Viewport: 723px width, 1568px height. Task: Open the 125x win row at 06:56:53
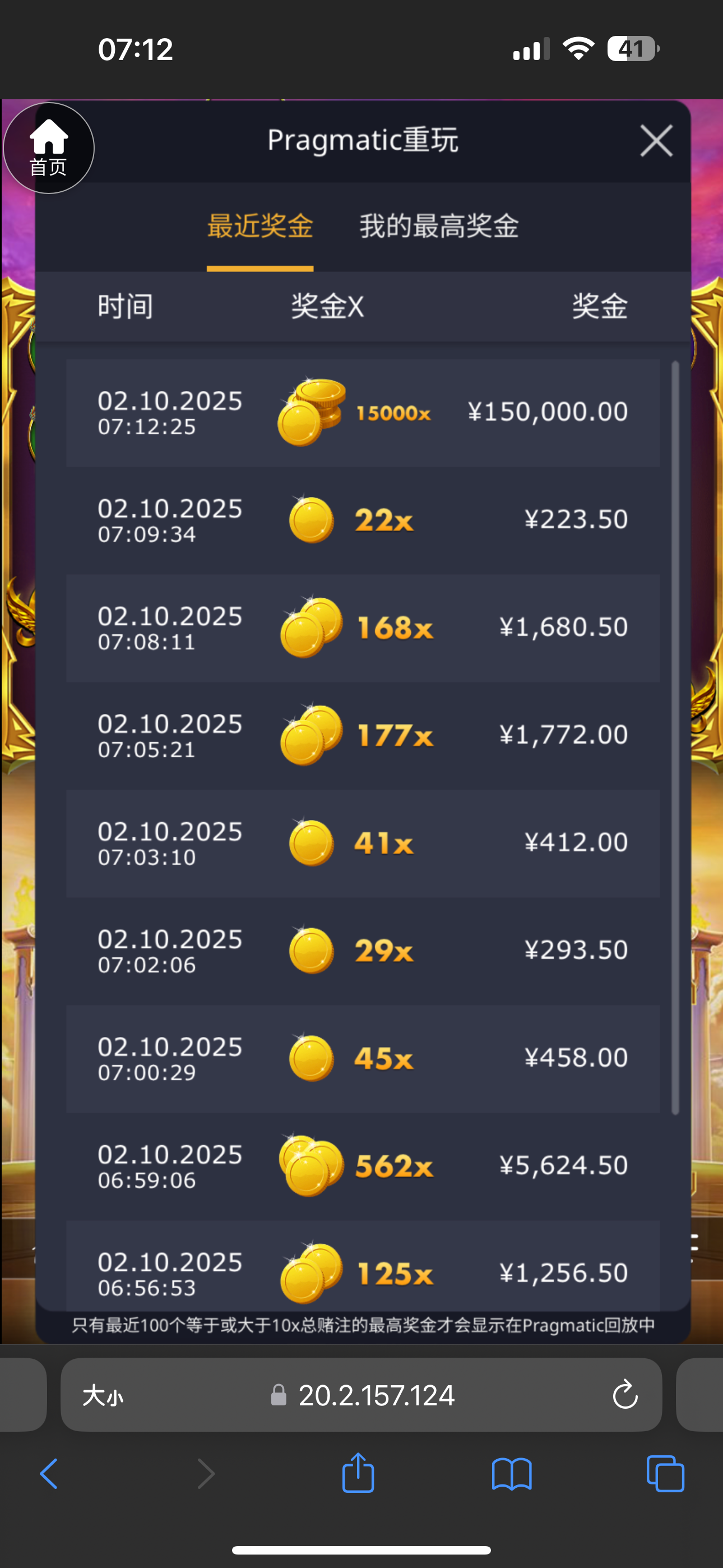(x=363, y=1272)
